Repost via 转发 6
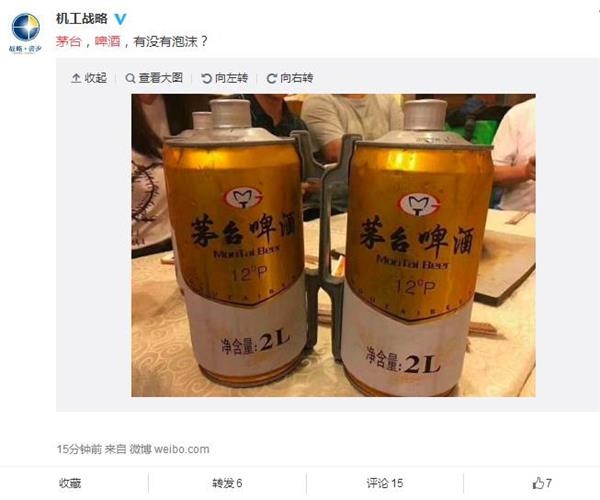Viewport: 600px width, 500px height. coord(227,483)
